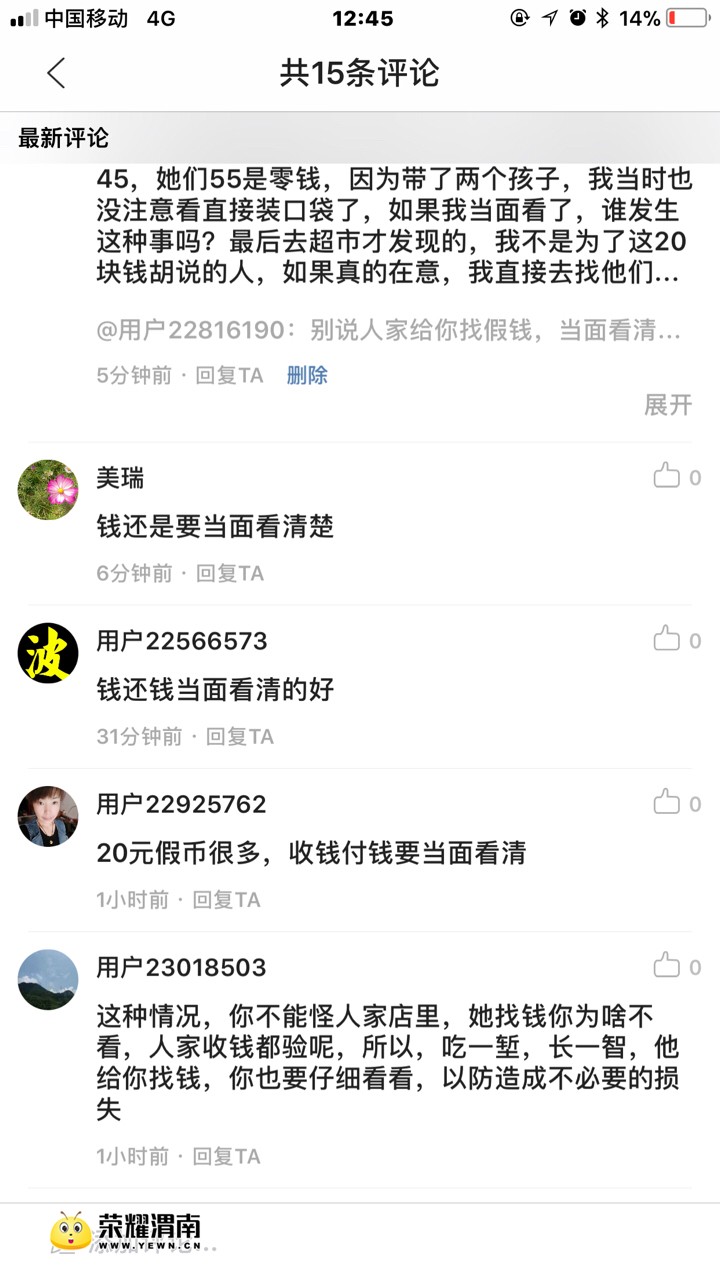The image size is (720, 1280).
Task: Delete my comment posted 5分钟前
Action: (x=307, y=375)
